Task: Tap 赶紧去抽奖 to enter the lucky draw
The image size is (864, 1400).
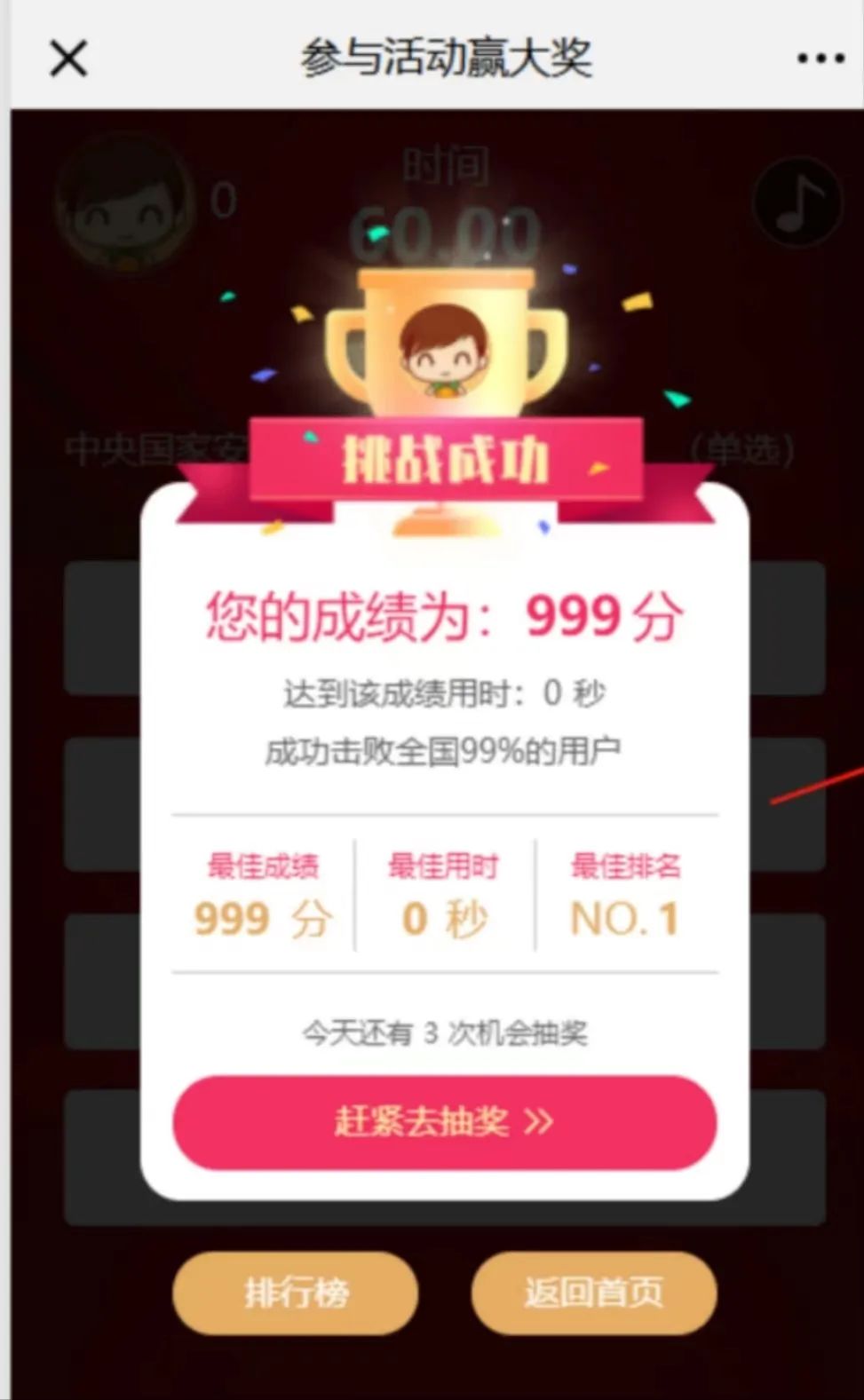Action: 444,1121
